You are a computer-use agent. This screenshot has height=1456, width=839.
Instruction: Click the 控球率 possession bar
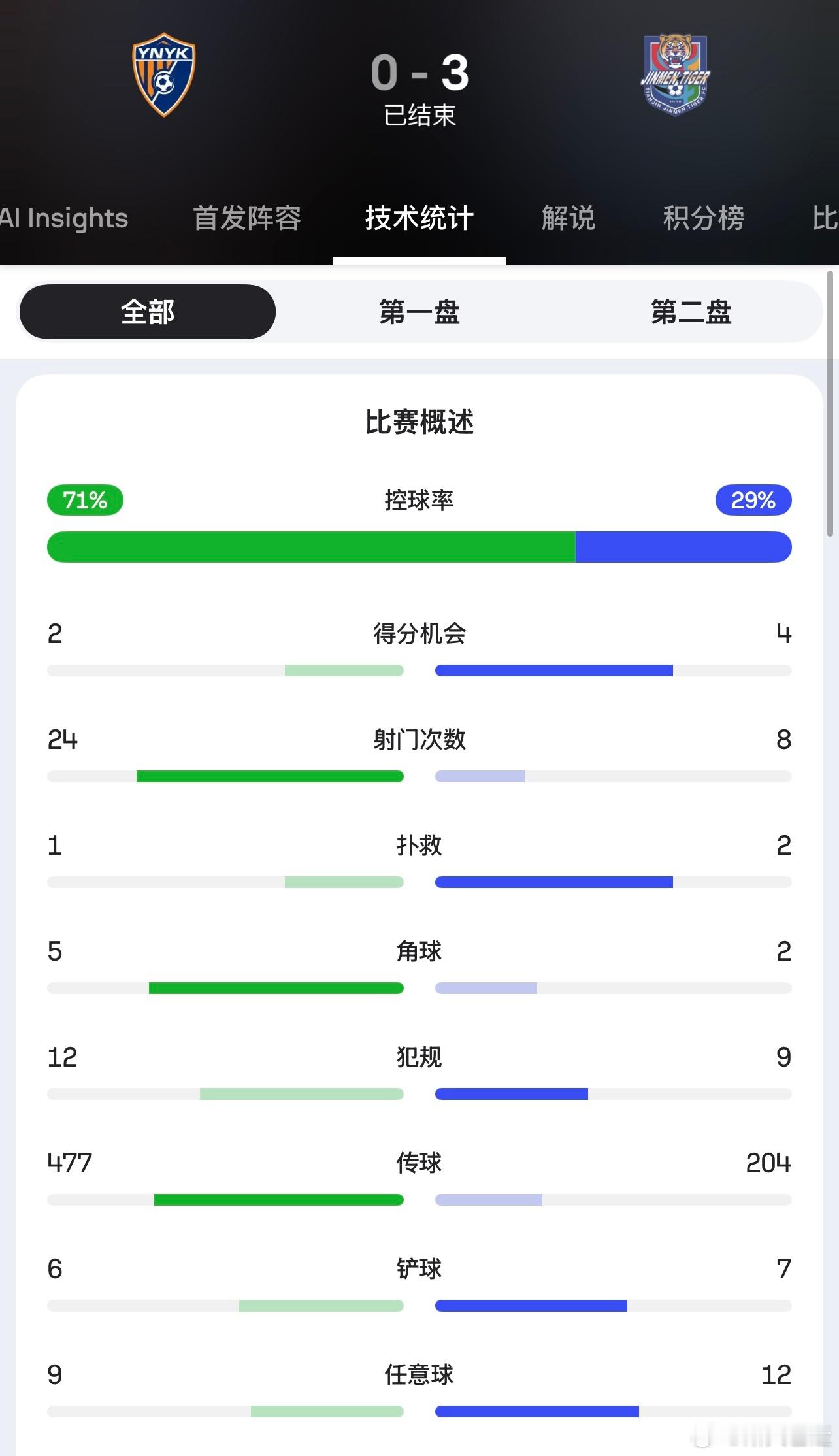pyautogui.click(x=419, y=548)
